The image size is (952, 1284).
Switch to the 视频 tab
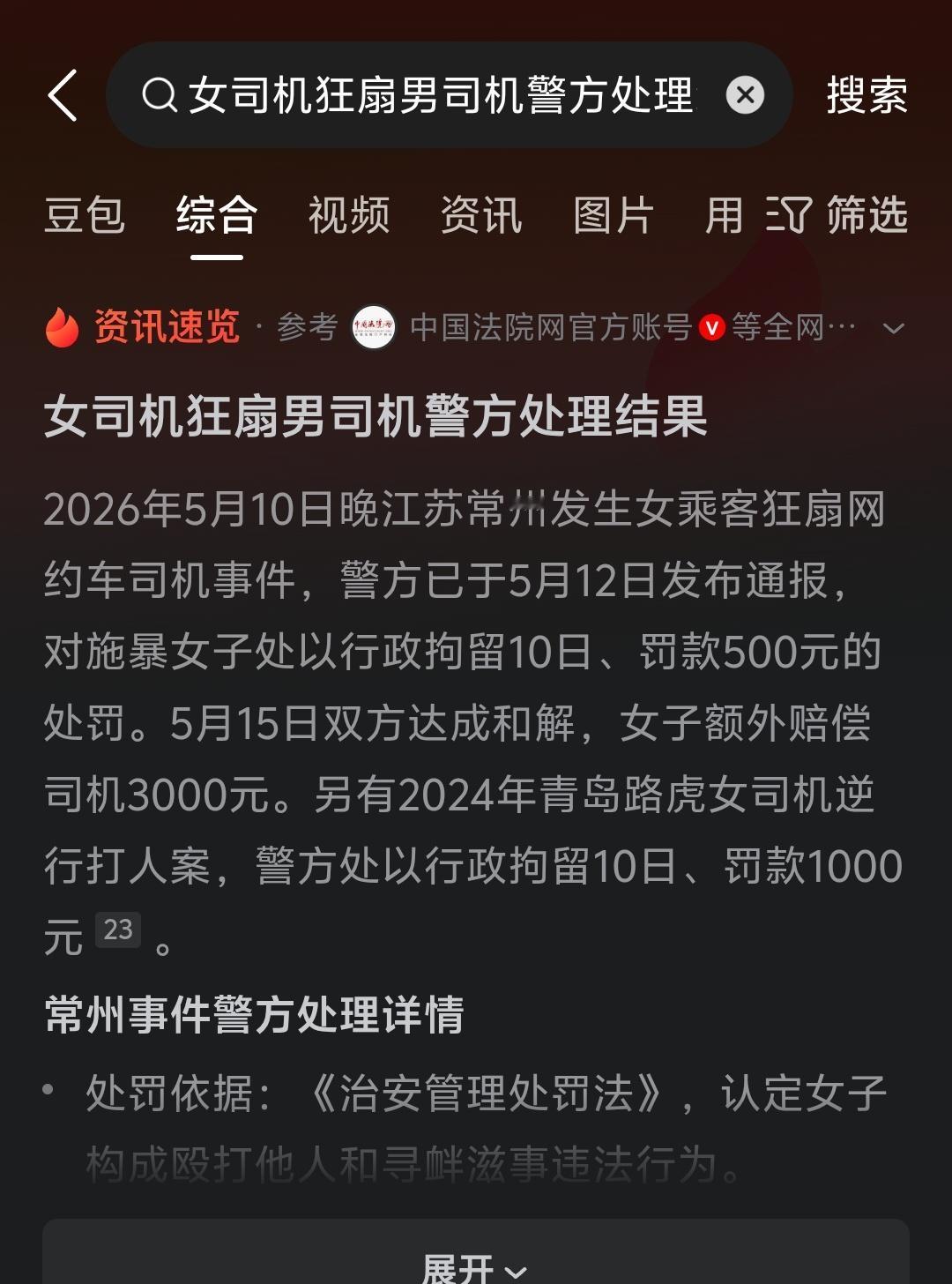tap(349, 215)
